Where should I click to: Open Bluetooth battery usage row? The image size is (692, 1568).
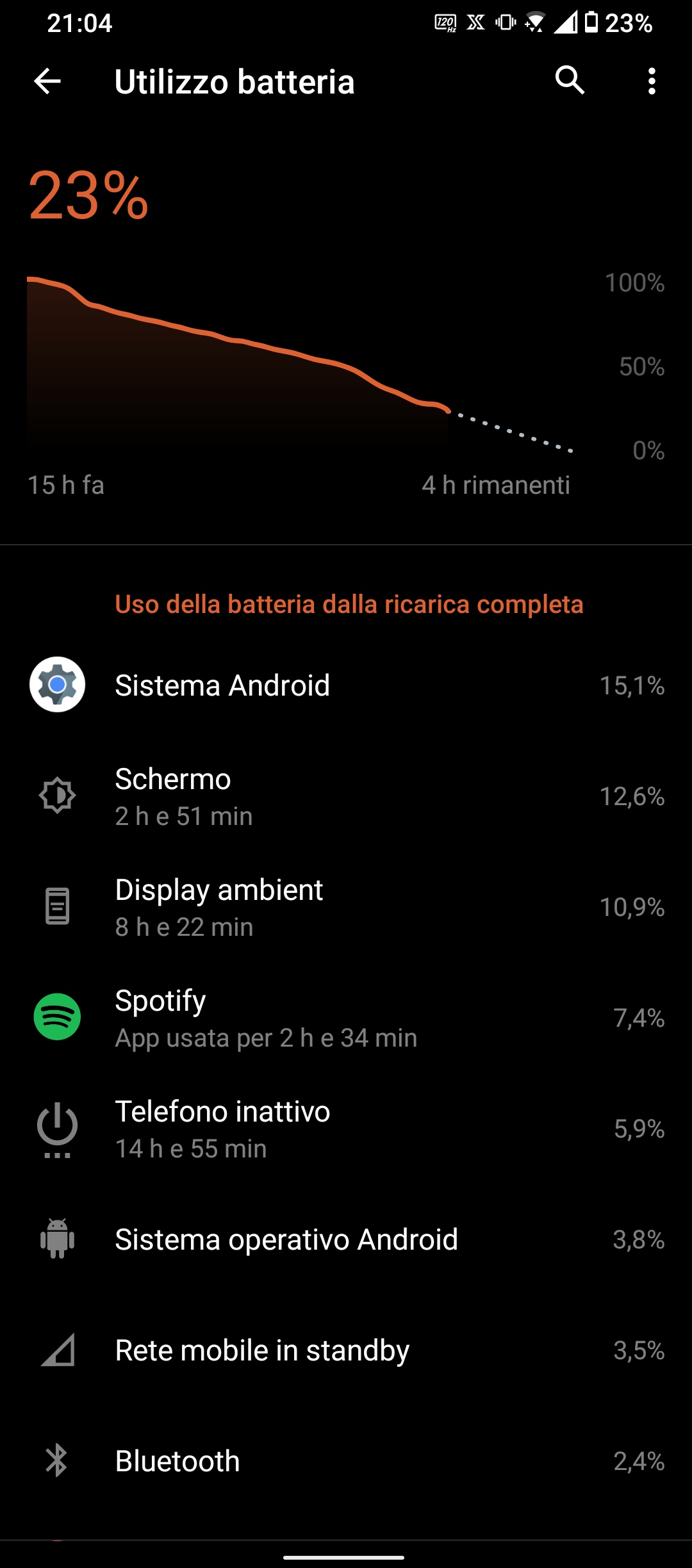[x=346, y=1461]
